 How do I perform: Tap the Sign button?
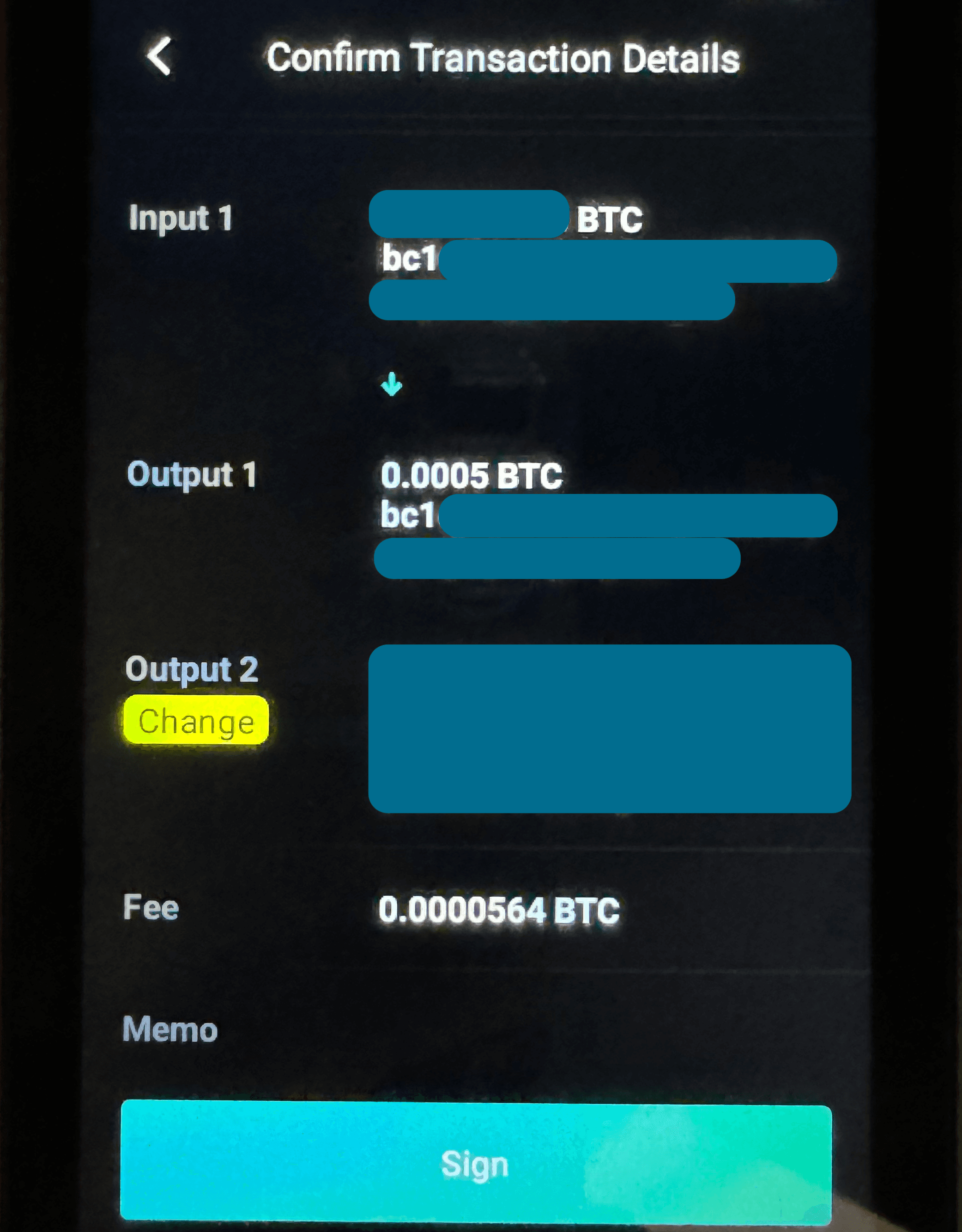pos(475,1163)
